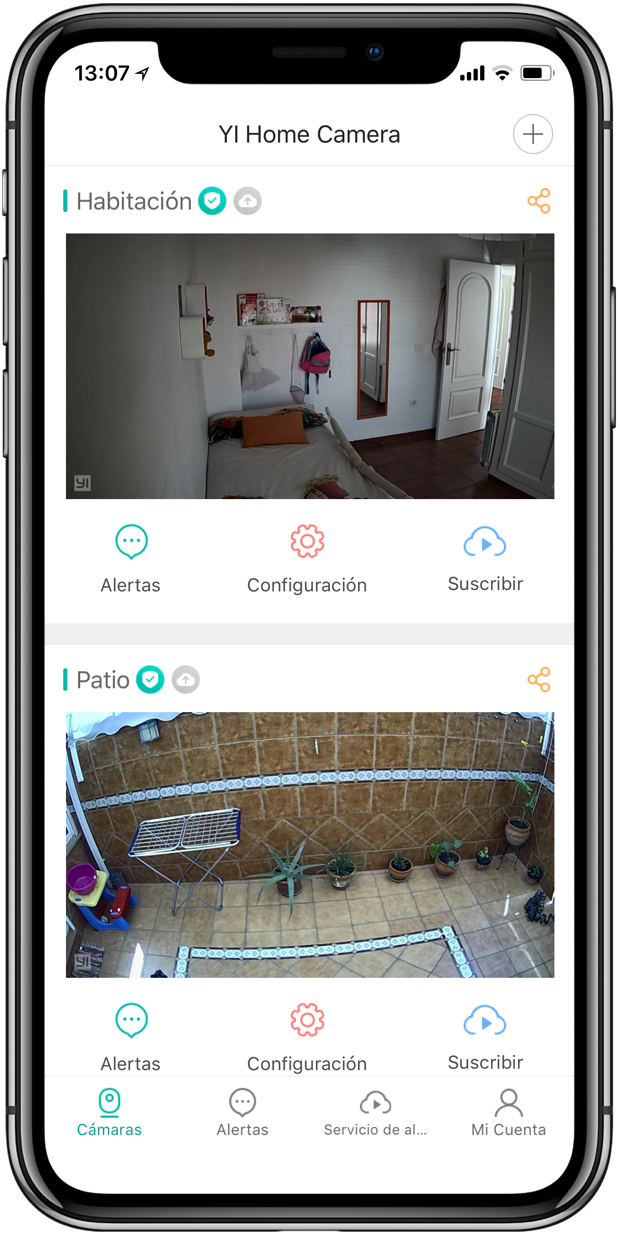
Task: Open Configuración for Habitación camera
Action: pos(307,559)
